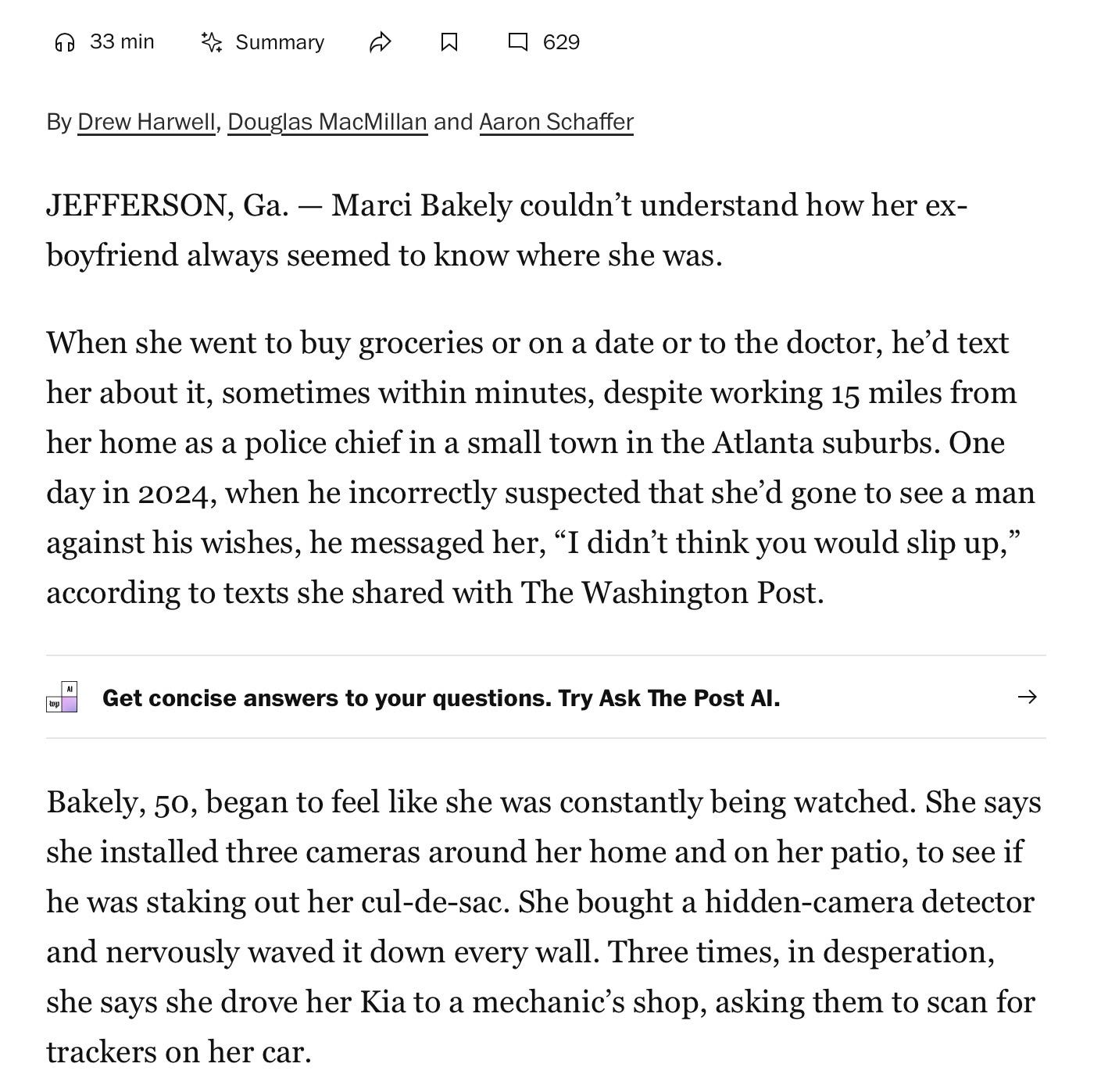Image resolution: width=1101 pixels, height=1092 pixels.
Task: Try the Ask The Post AI banner
Action: point(545,697)
